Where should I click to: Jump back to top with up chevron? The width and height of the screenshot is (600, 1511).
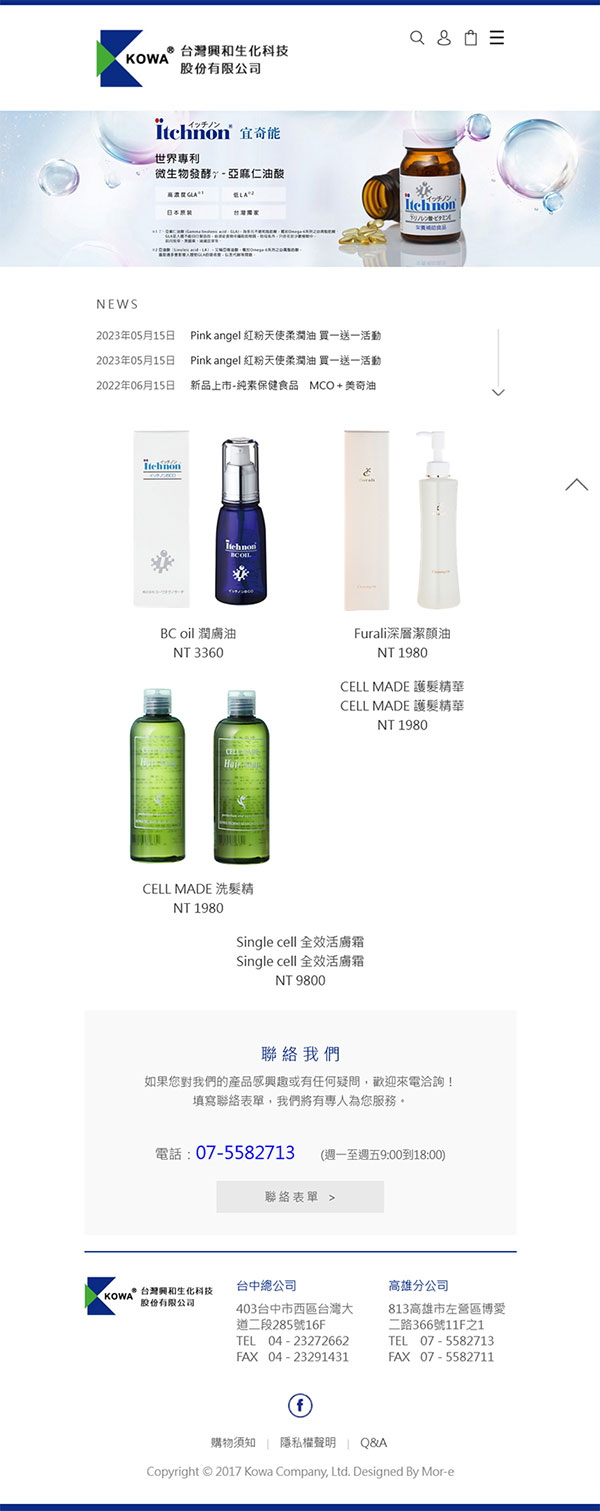click(576, 485)
